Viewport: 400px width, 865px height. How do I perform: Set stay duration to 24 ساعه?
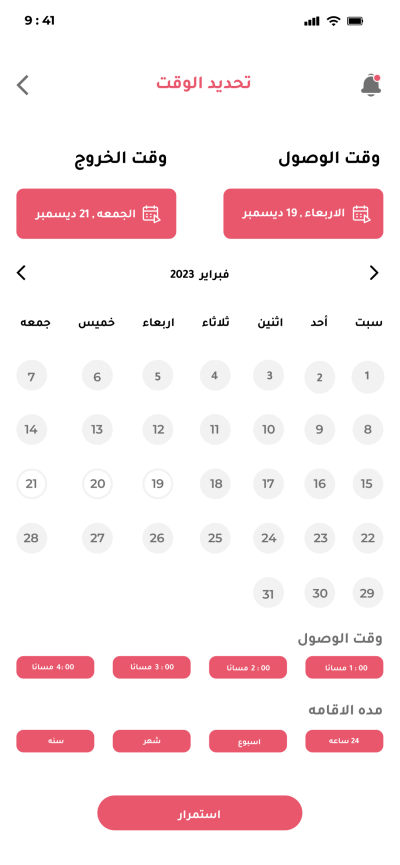click(x=344, y=741)
